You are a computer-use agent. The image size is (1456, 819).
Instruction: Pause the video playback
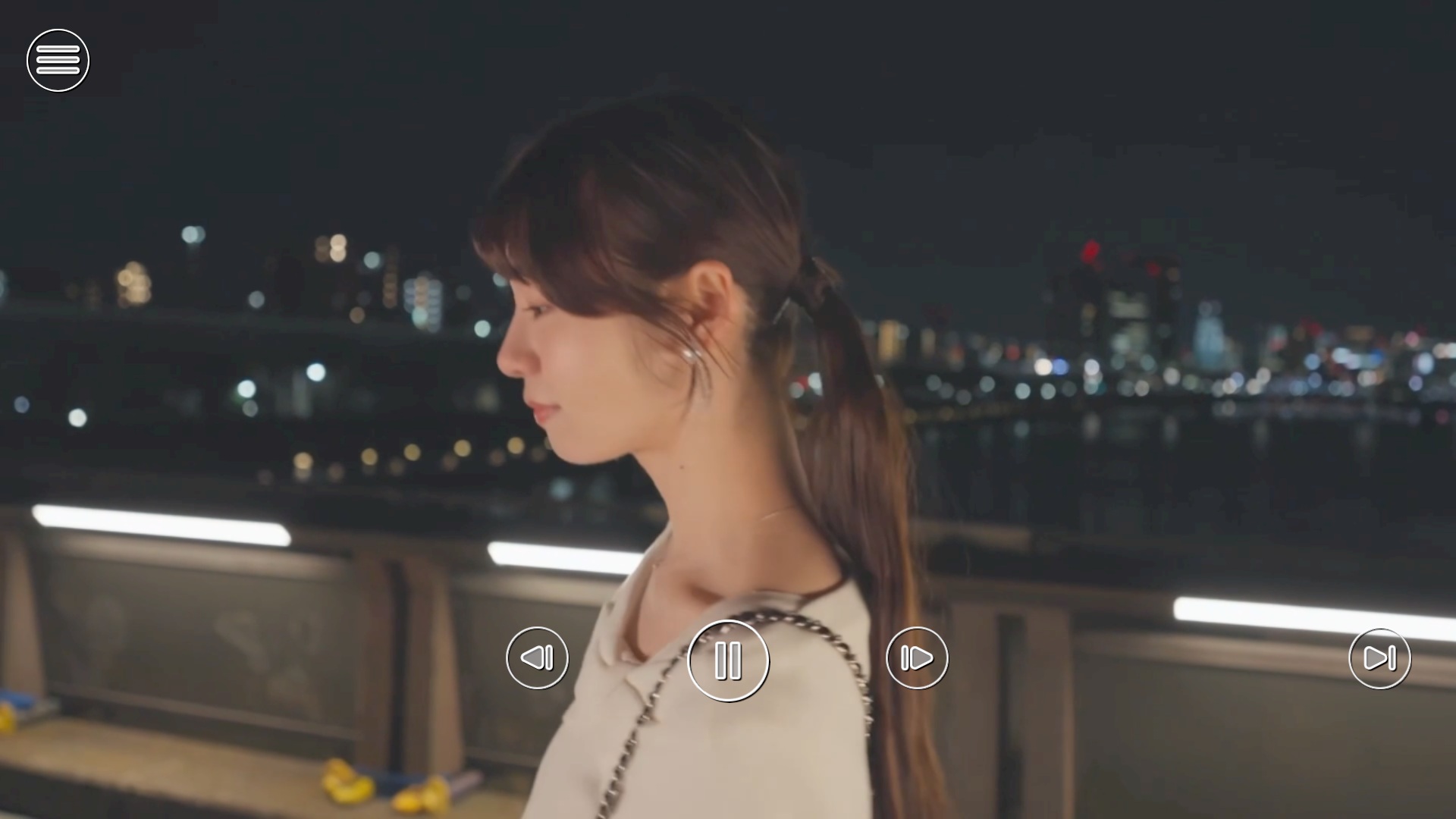(x=728, y=661)
